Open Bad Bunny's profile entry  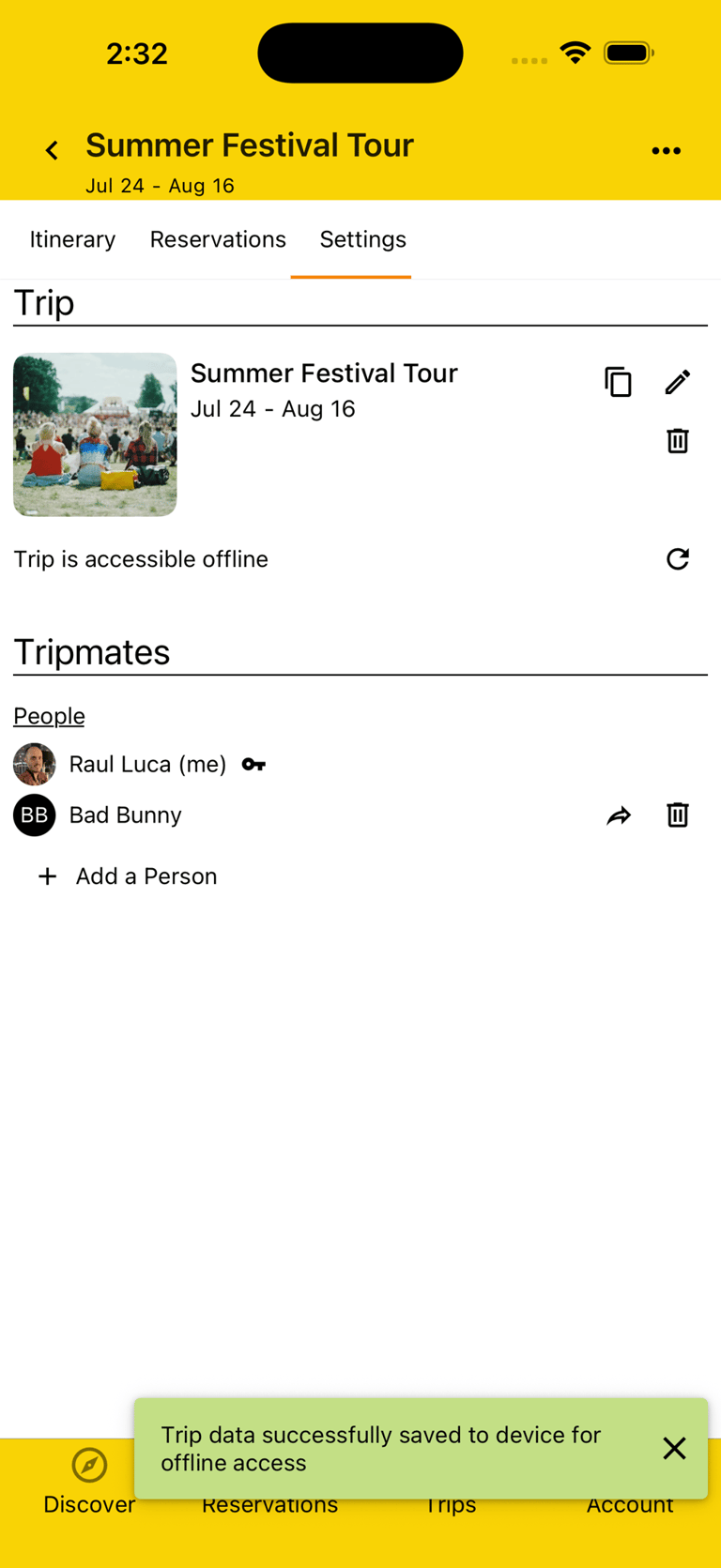click(x=125, y=814)
